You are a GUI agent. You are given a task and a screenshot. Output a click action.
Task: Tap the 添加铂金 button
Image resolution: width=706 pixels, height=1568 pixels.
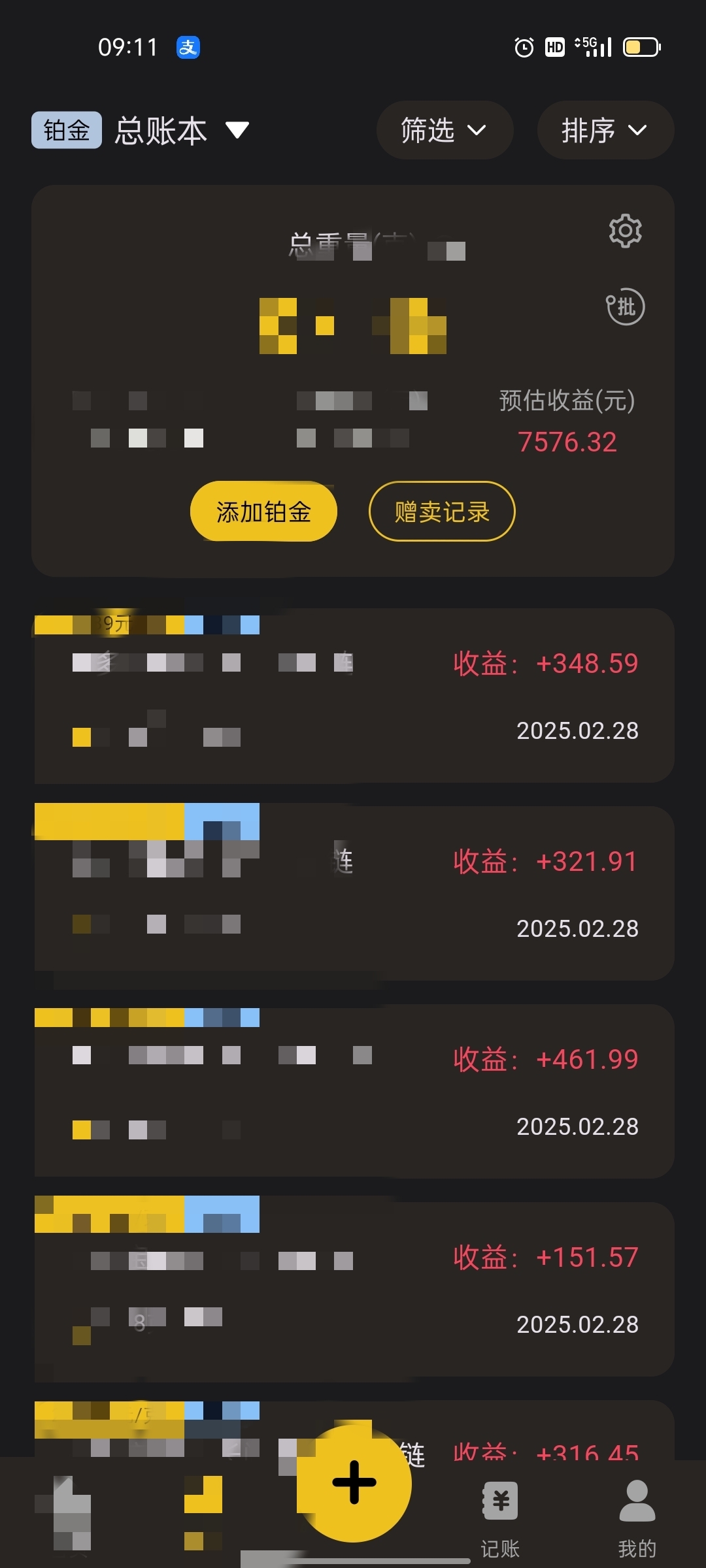click(x=263, y=512)
